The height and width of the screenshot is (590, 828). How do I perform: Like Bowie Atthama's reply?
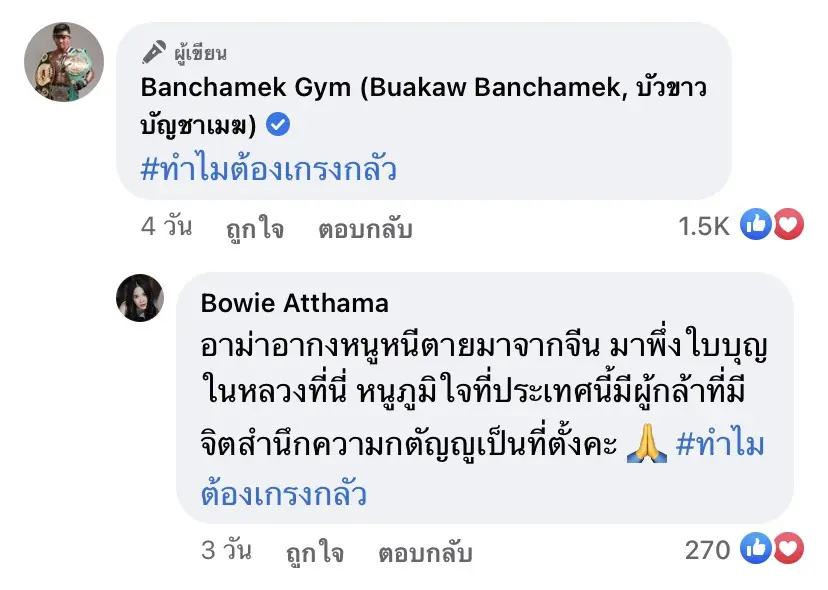point(314,552)
